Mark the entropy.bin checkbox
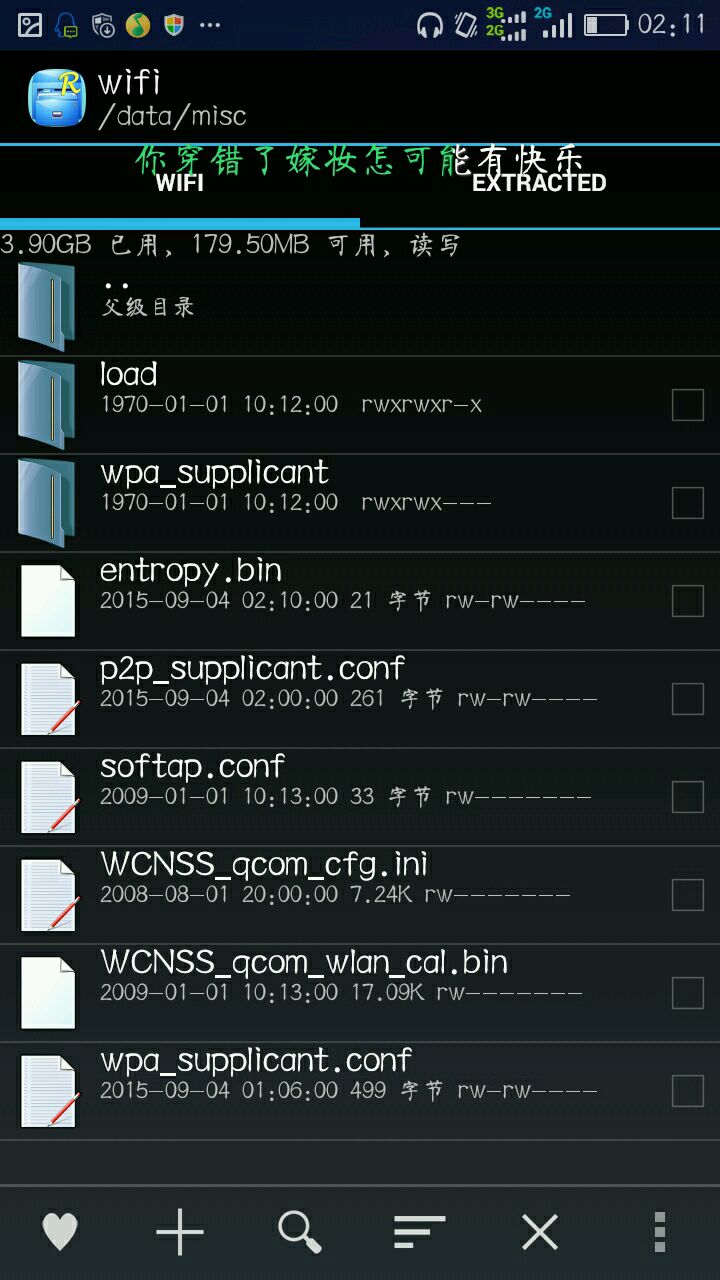Viewport: 720px width, 1280px height. 688,601
